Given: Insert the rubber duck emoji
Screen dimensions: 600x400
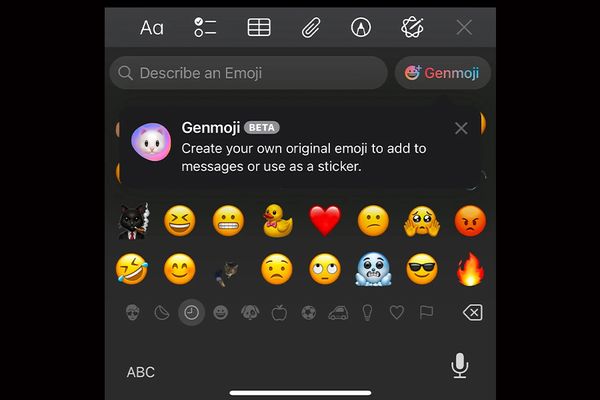Looking at the screenshot, I should tap(277, 220).
